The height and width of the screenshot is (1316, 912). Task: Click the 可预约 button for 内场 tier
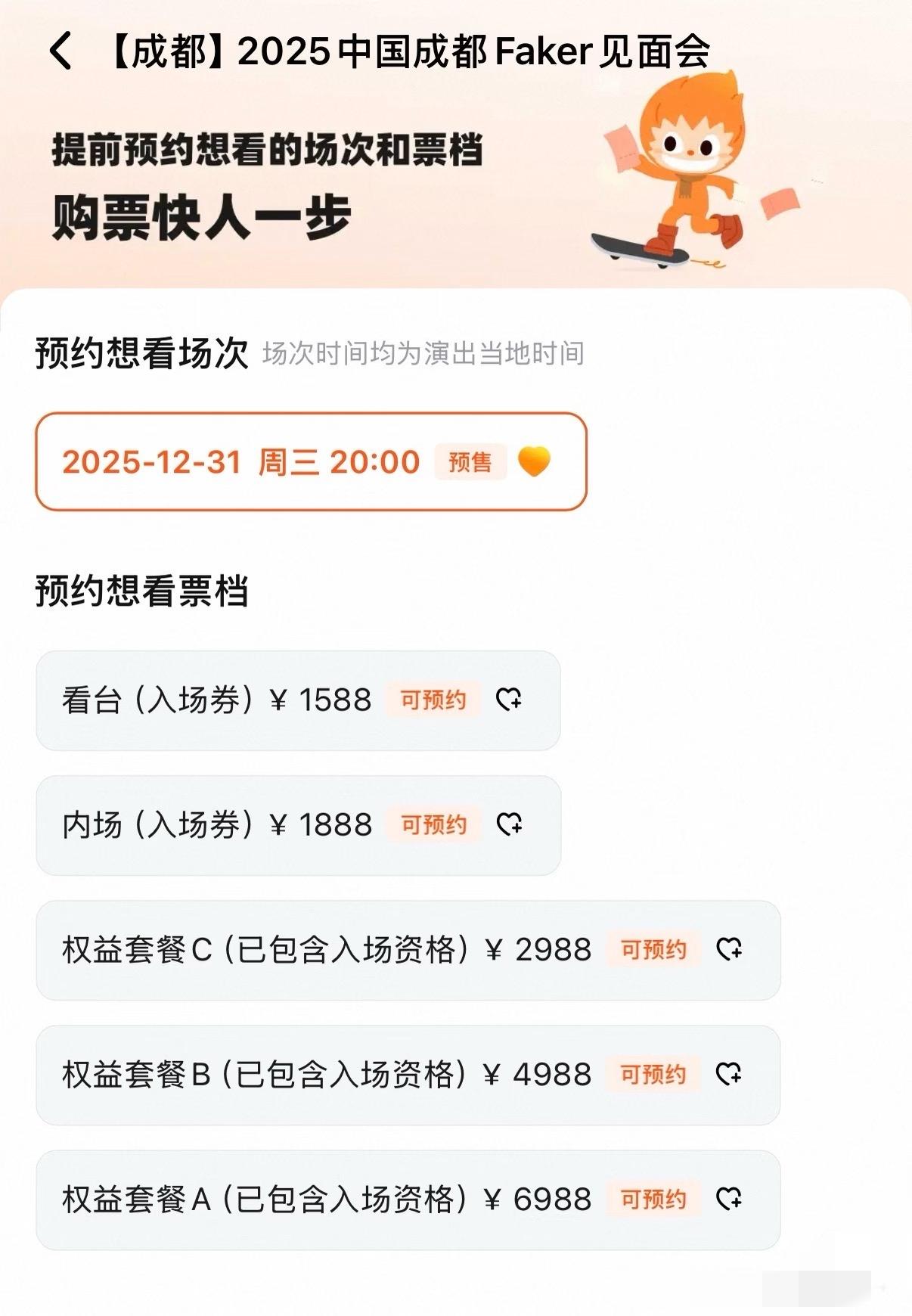coord(433,825)
